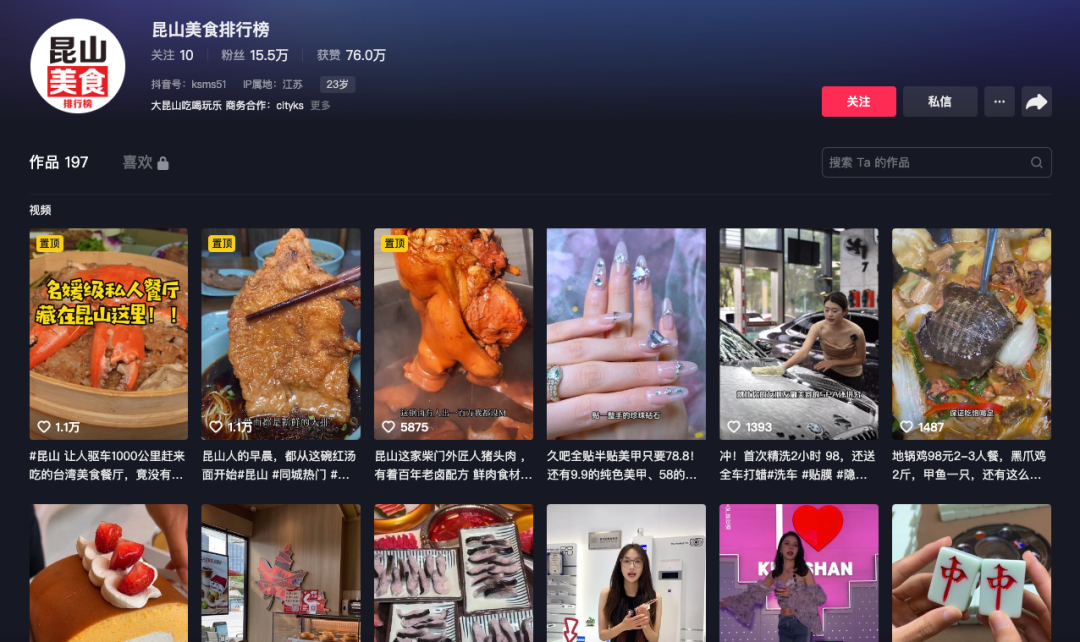
Task: Watch the 美甲 78.8 nail video
Action: coord(626,334)
